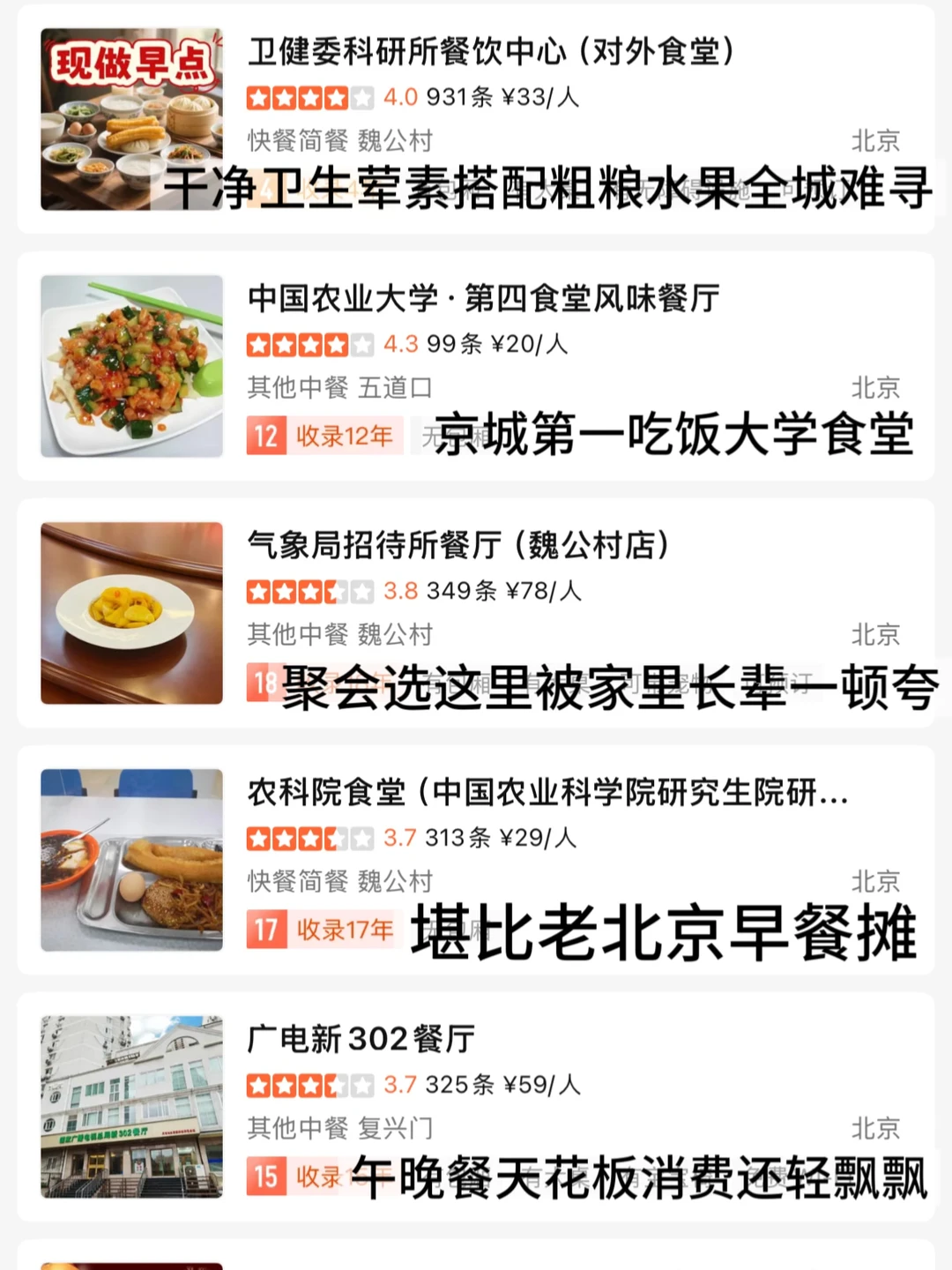
Task: Click the building photo of 广电新302餐厅
Action: 132,1107
